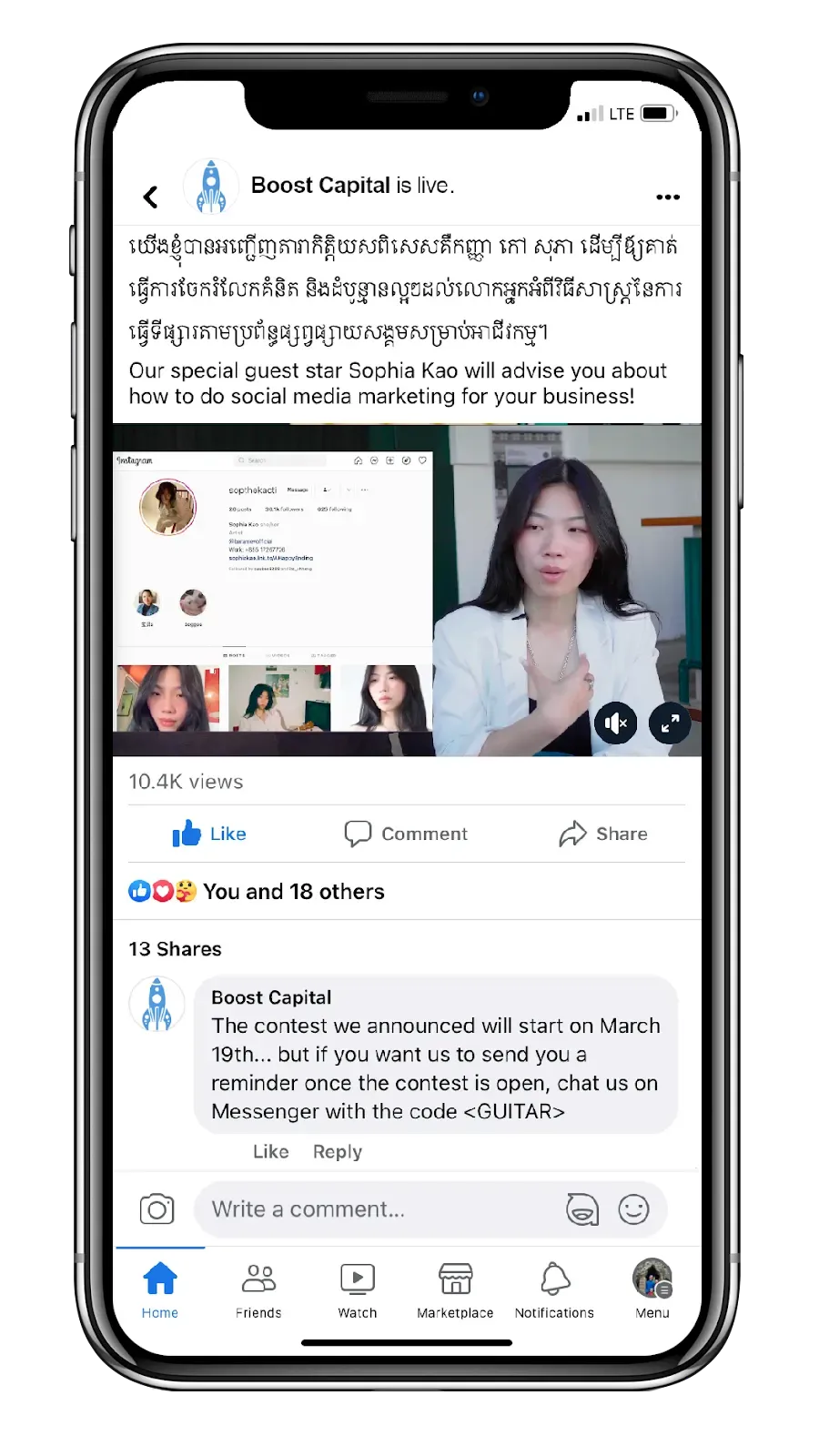Attach a photo with the camera icon
Viewport: 819px width, 1456px height.
pyautogui.click(x=157, y=1209)
